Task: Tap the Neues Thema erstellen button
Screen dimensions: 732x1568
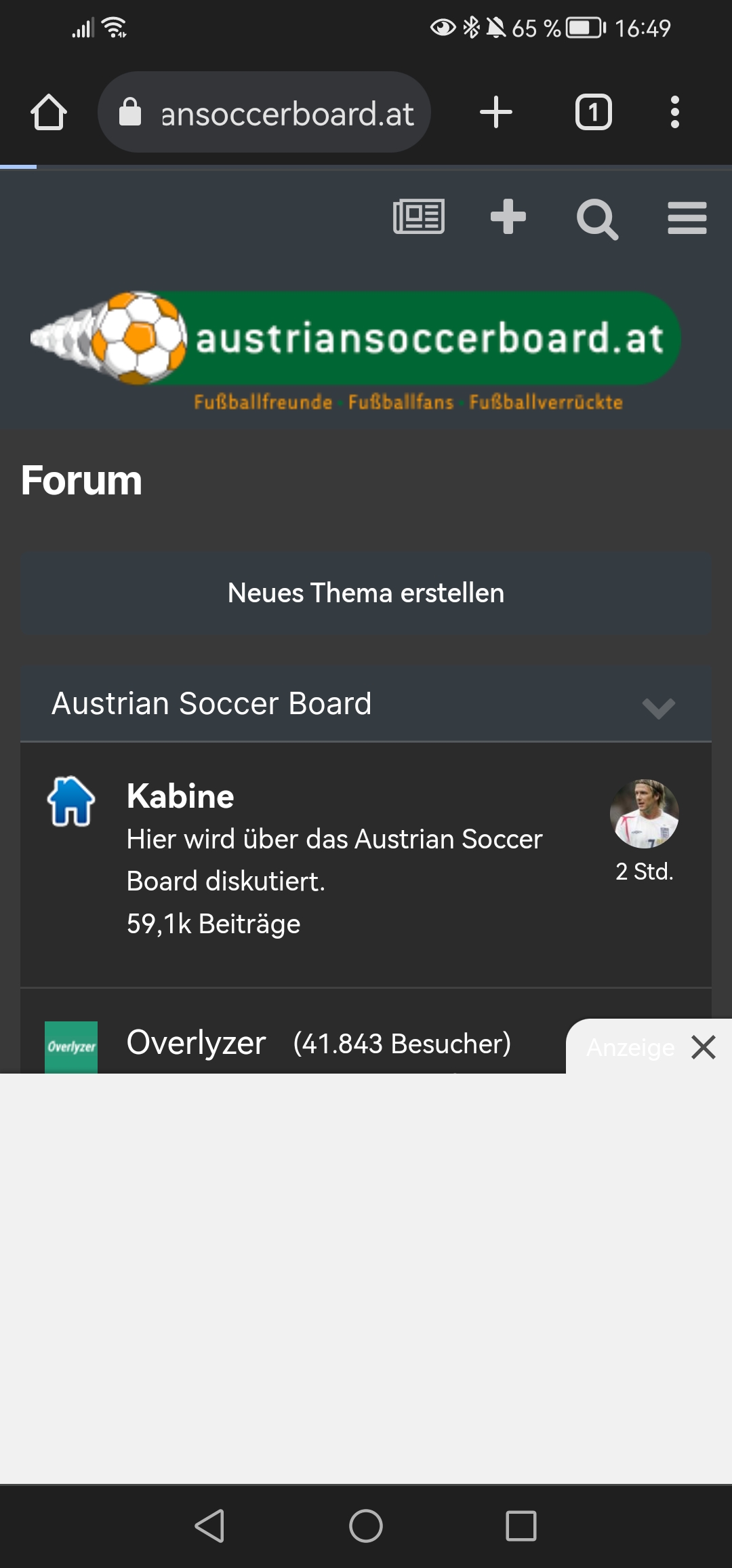Action: (366, 593)
